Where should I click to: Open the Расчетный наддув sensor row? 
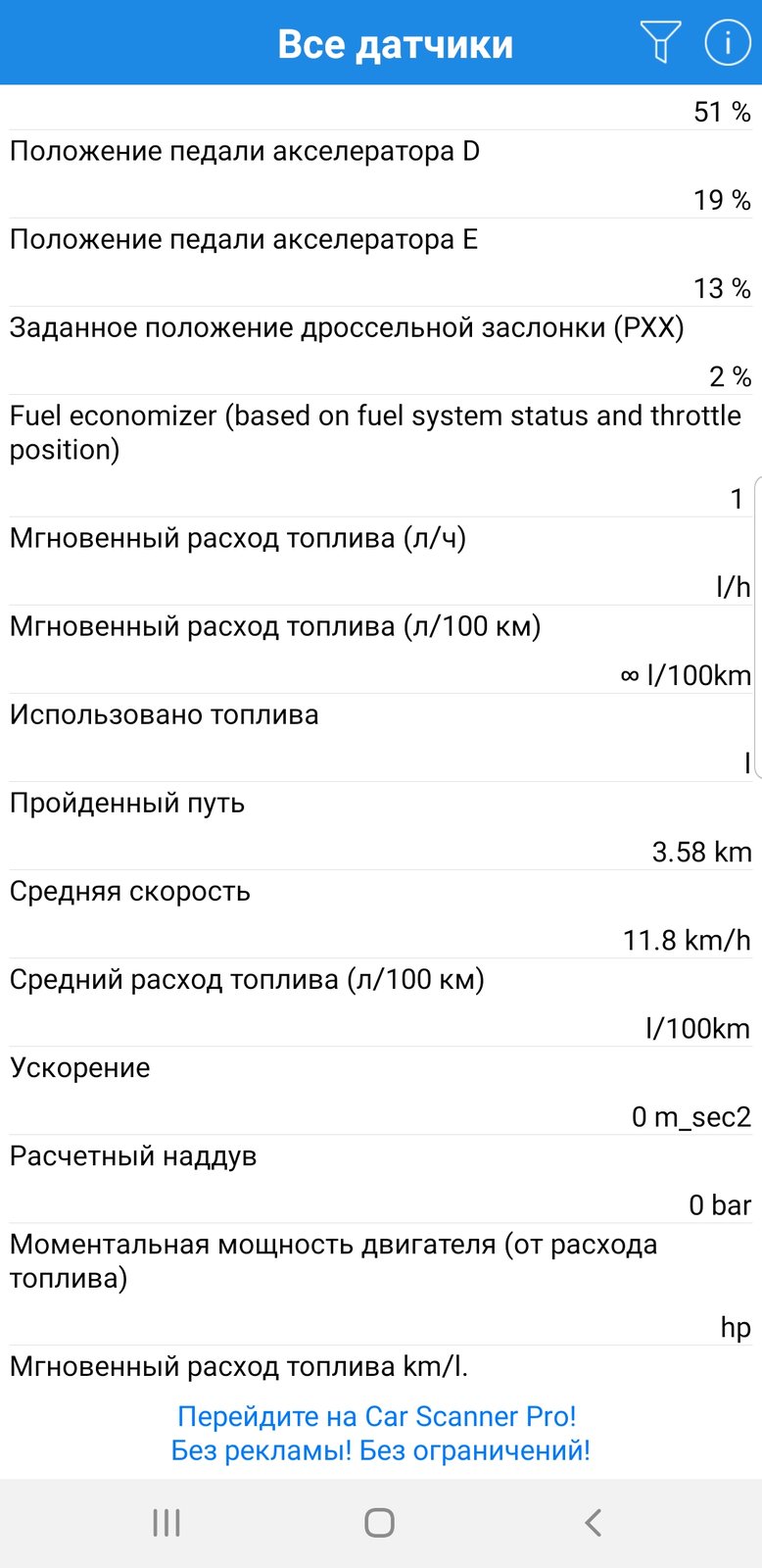381,1179
